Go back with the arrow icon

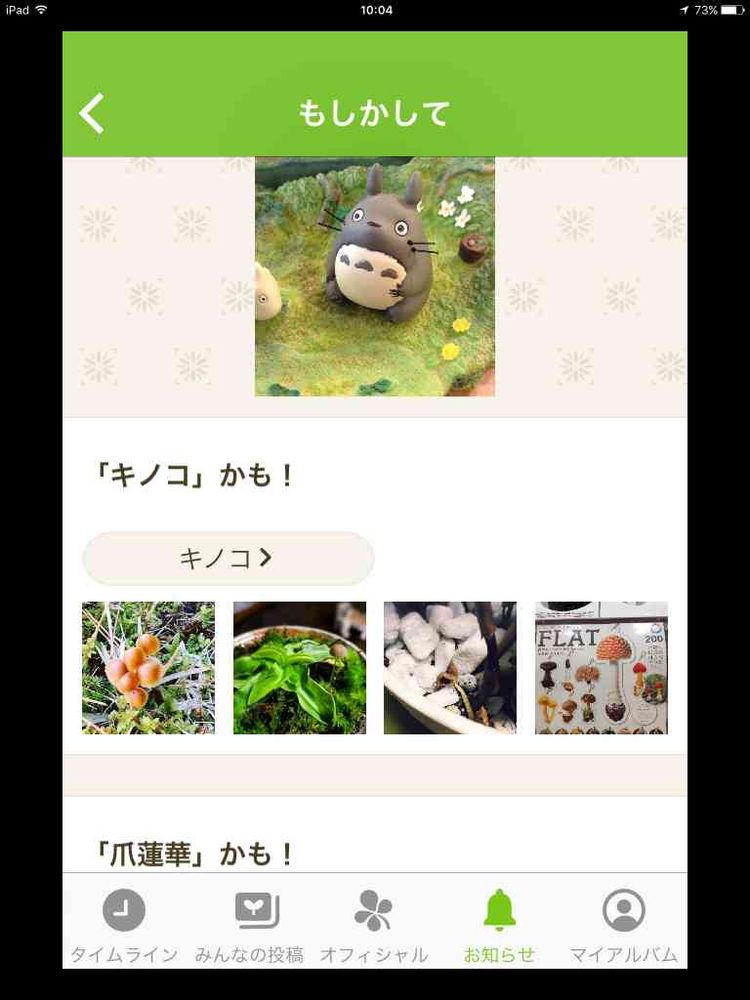tap(92, 113)
